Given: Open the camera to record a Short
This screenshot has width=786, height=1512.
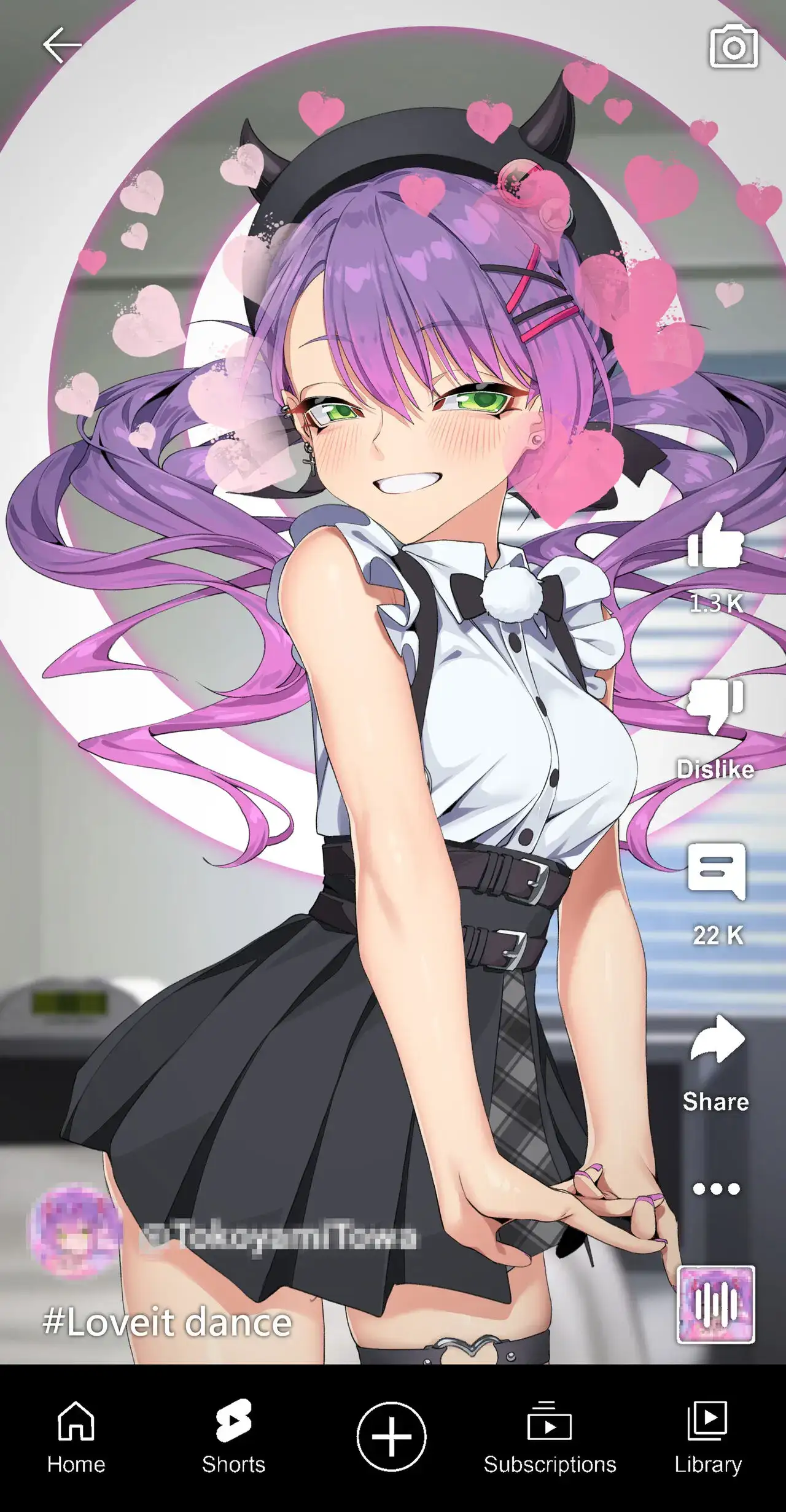Looking at the screenshot, I should (x=734, y=47).
